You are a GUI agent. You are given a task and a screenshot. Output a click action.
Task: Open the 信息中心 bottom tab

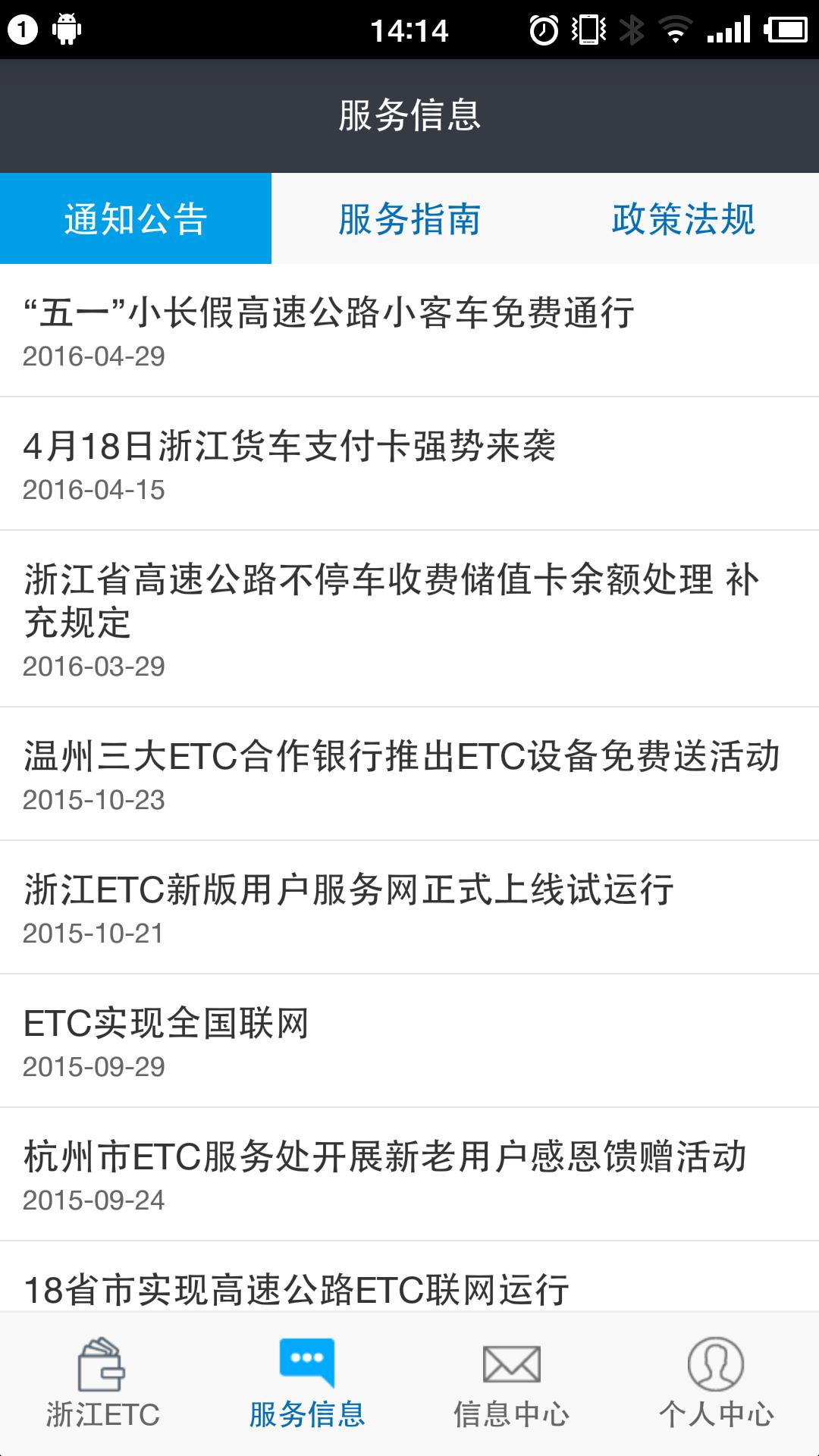coord(512,1385)
